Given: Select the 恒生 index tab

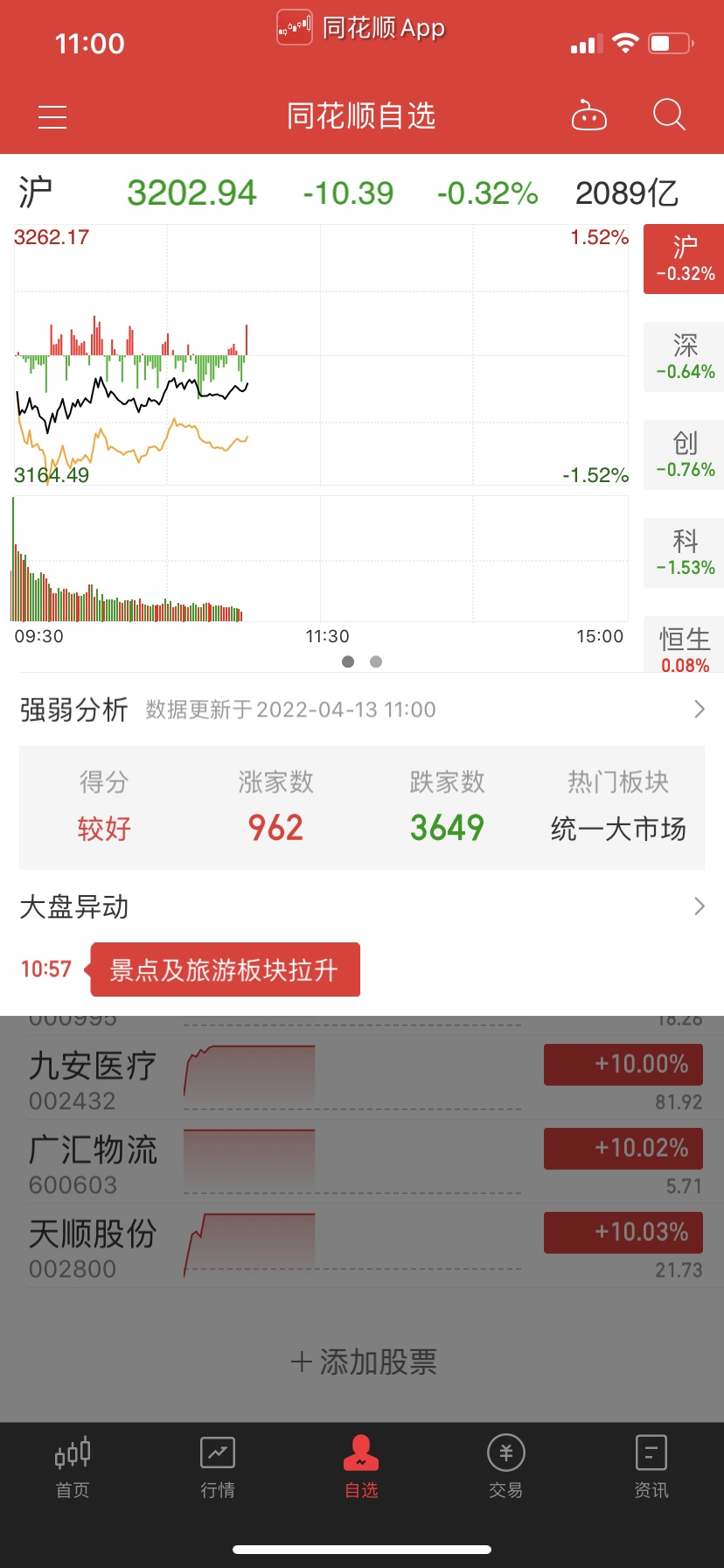Looking at the screenshot, I should (685, 645).
